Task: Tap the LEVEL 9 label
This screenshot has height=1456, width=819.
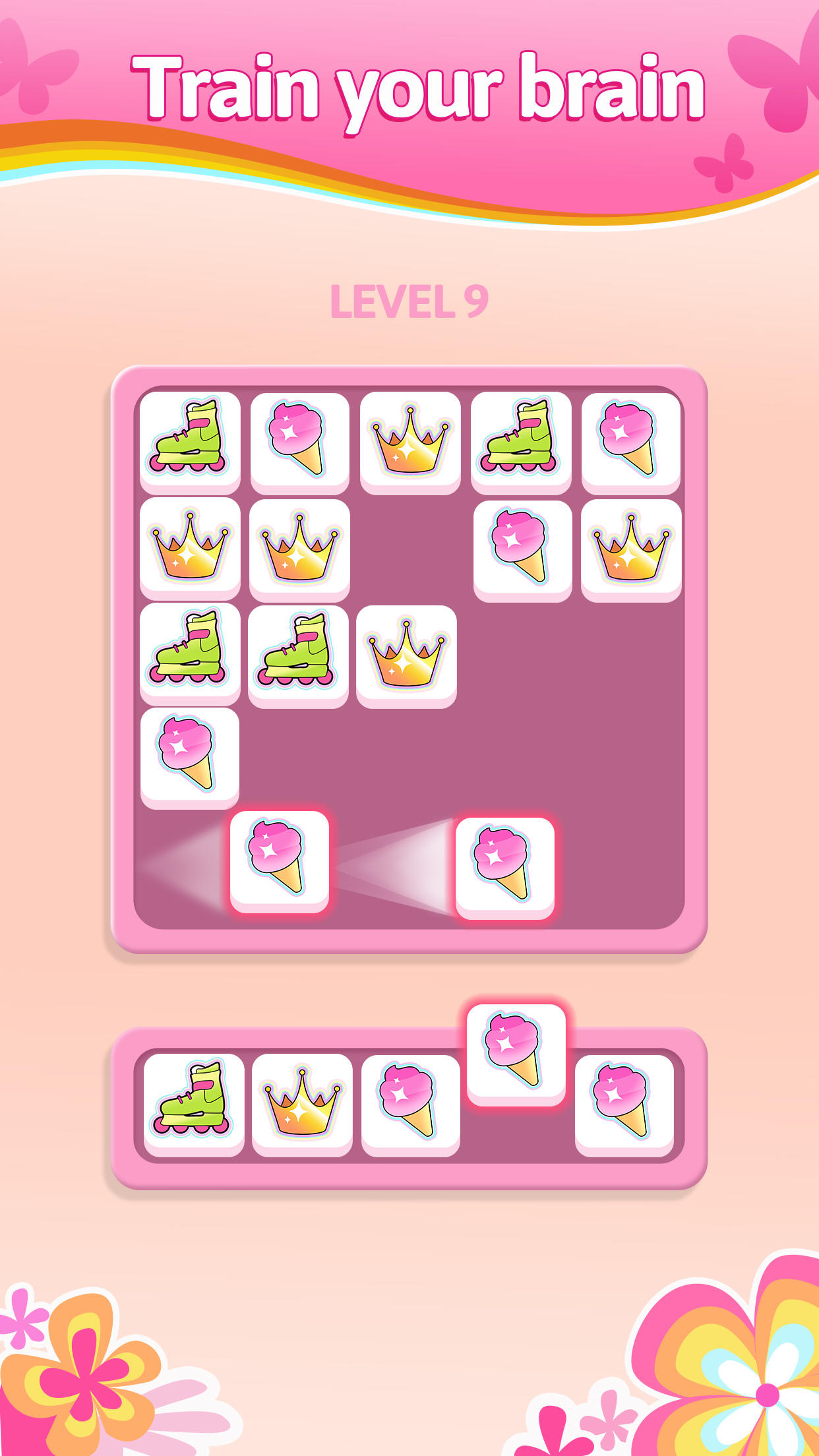Action: pos(409,302)
